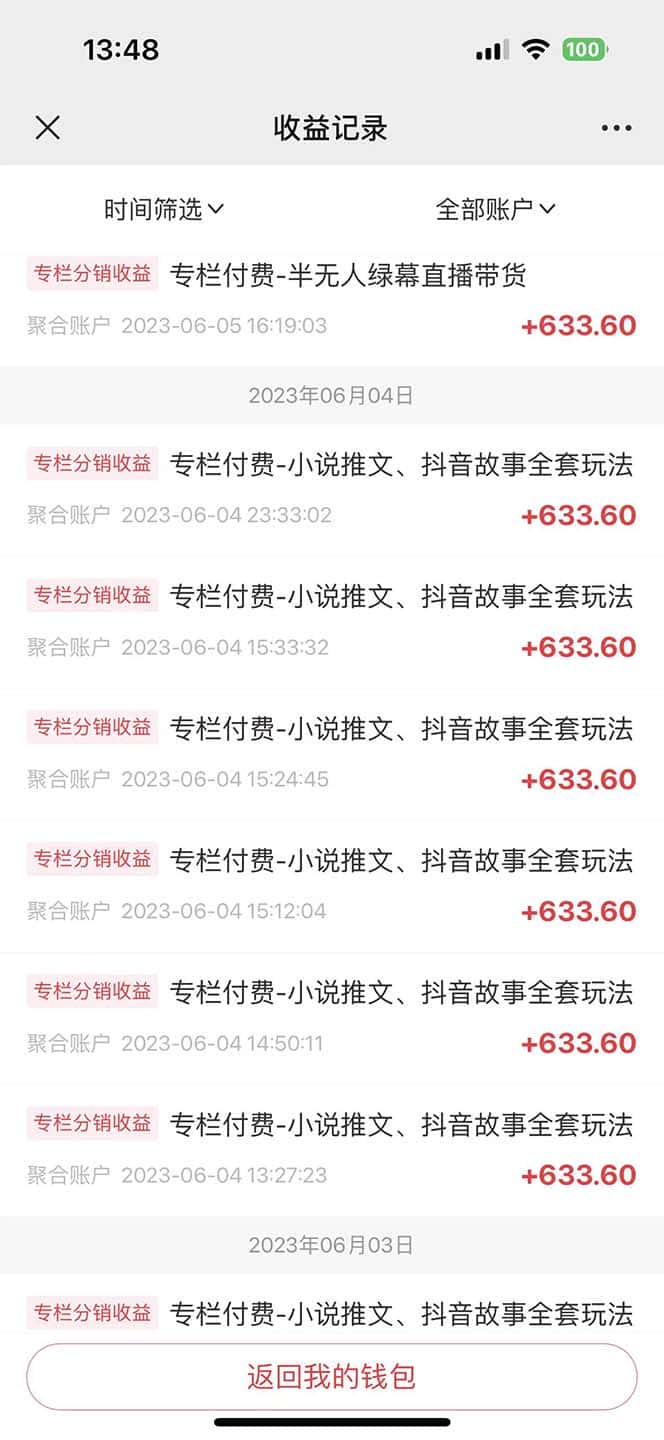The height and width of the screenshot is (1440, 664).
Task: Select the record timed 2023-06-04 15:24:45
Action: tap(331, 754)
